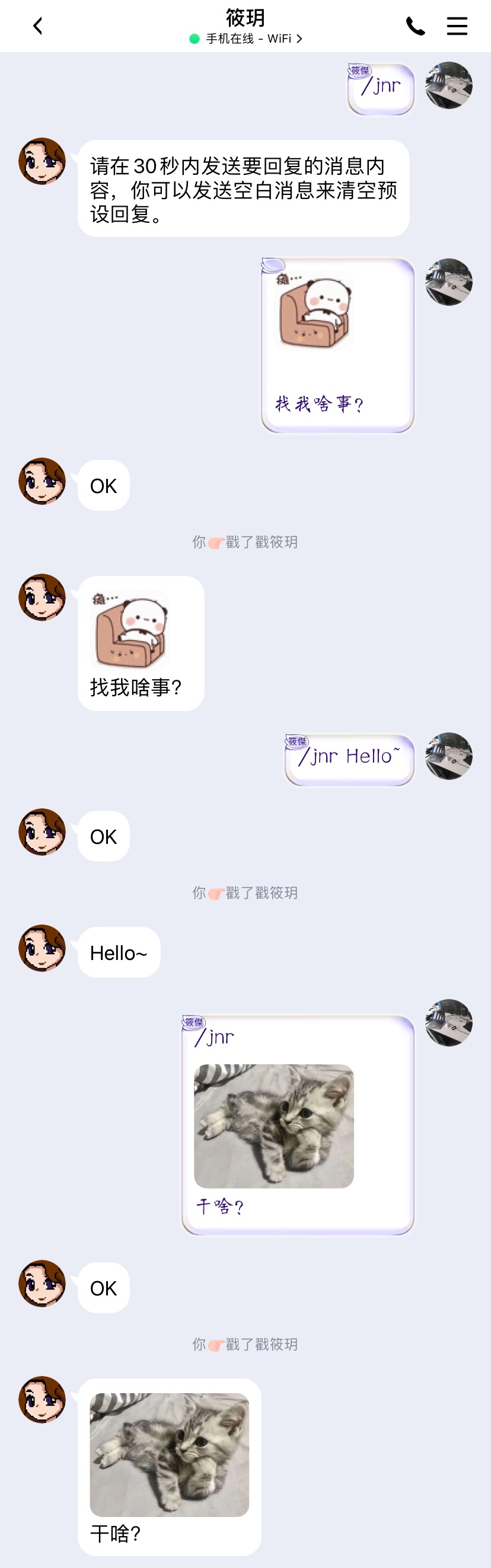Image resolution: width=491 pixels, height=1568 pixels.
Task: View the panda sticker received from 筱玥
Action: [130, 630]
